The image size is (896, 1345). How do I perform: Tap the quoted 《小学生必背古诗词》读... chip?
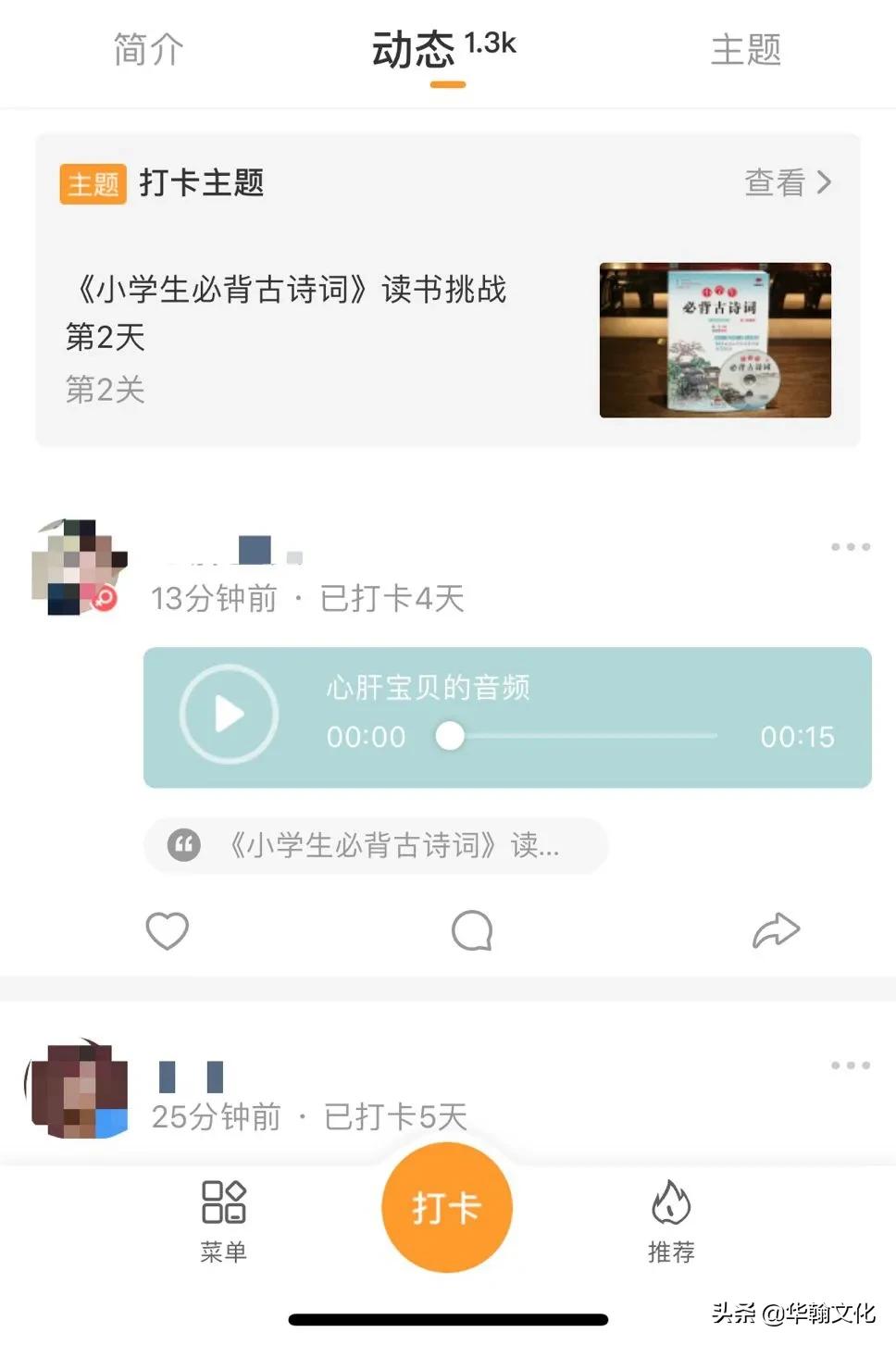[x=374, y=845]
